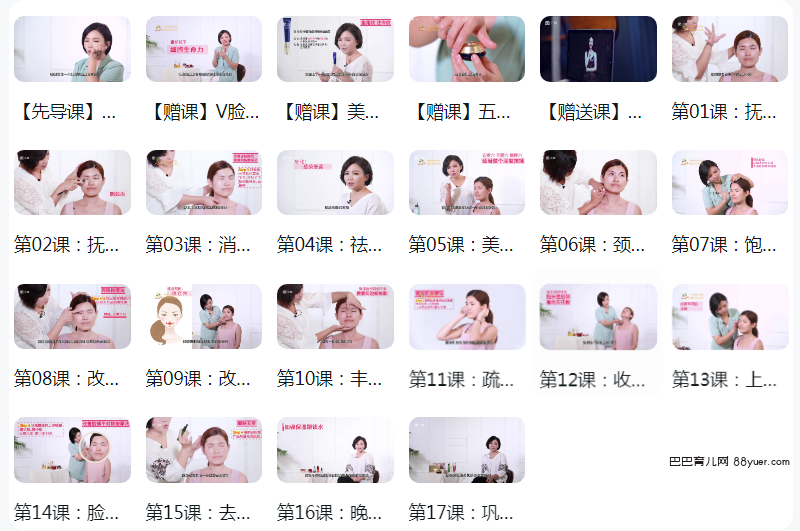The image size is (800, 531).
Task: Open lesson 第12课
Action: 598,316
